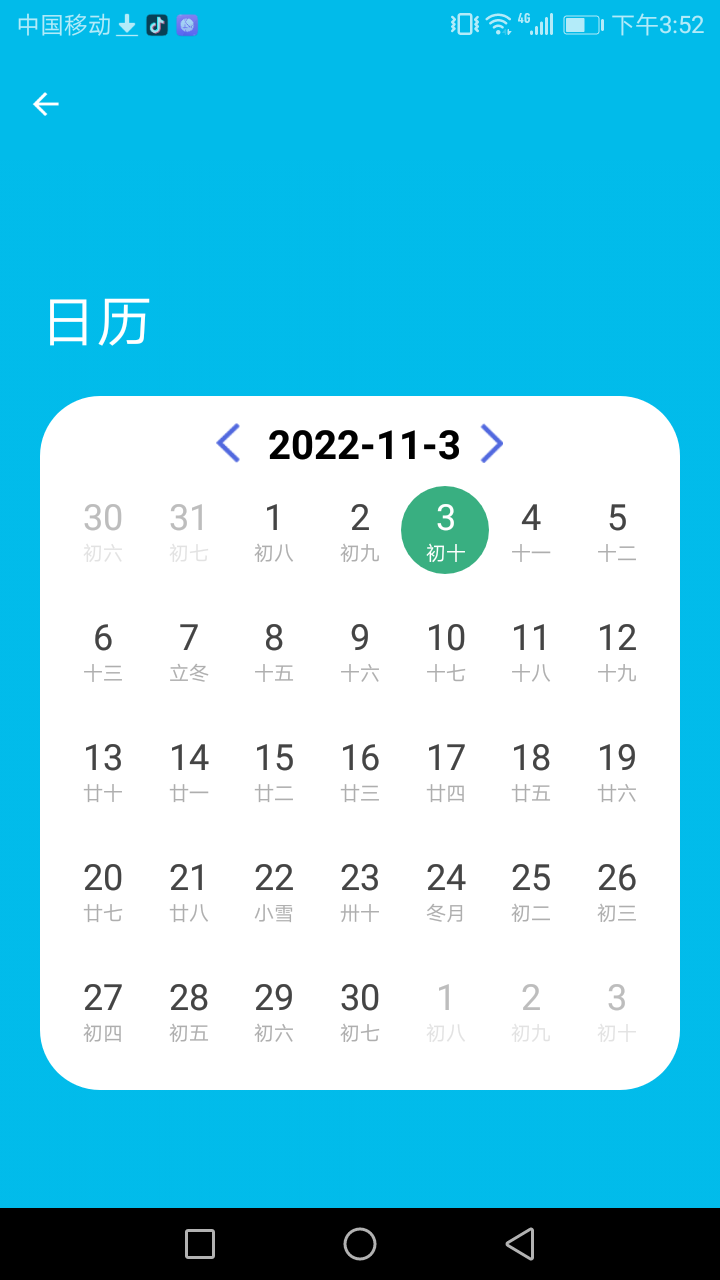
Task: Select the grayed December 1 cell
Action: [445, 1010]
